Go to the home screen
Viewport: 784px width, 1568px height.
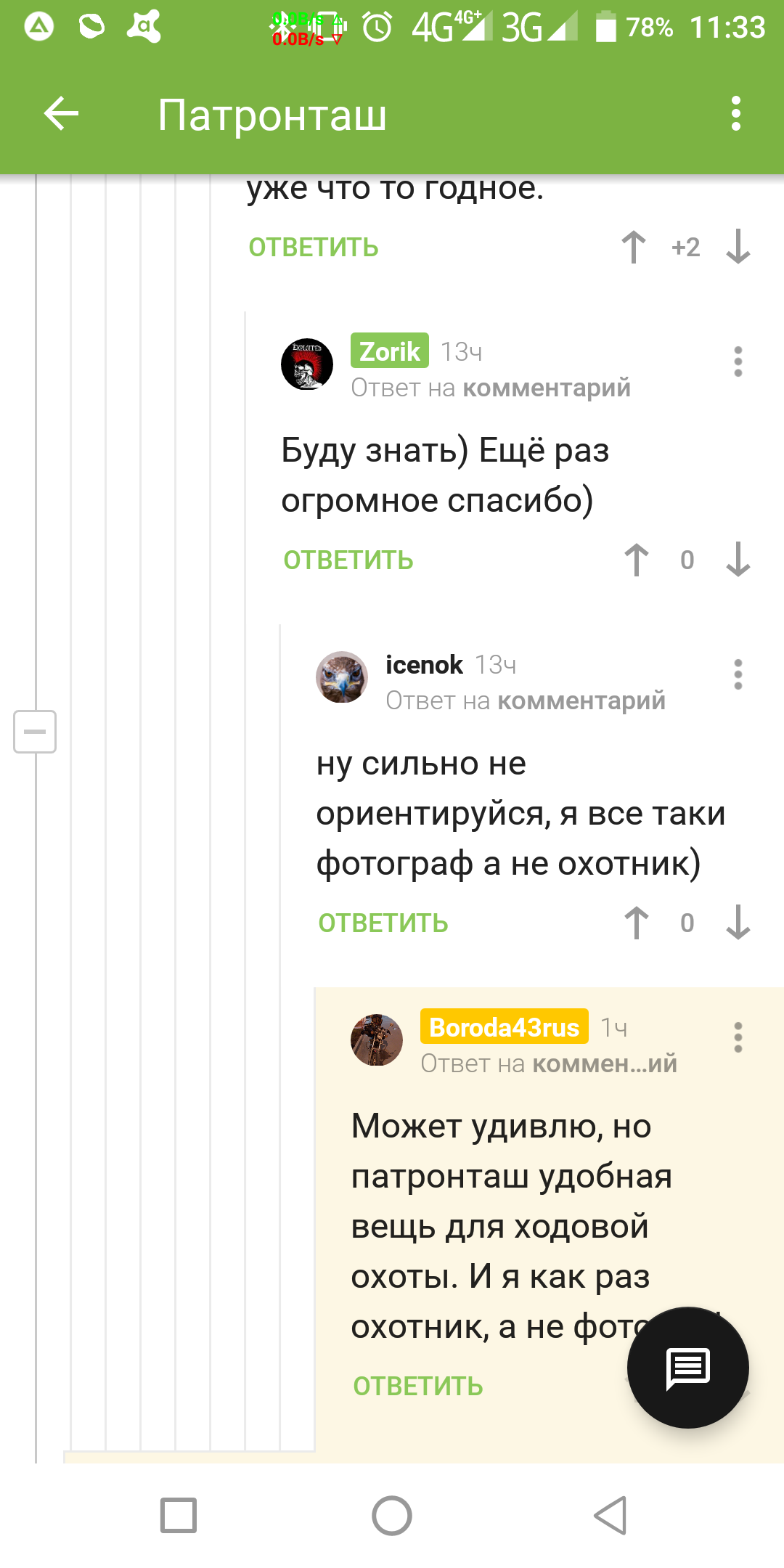[x=392, y=1516]
